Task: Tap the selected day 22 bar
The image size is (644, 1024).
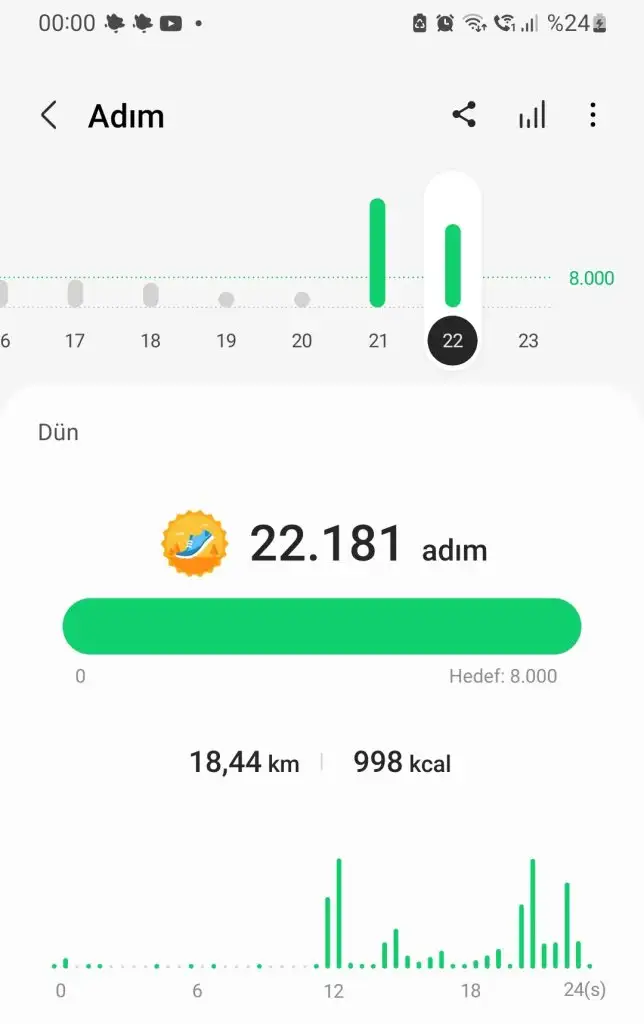Action: click(453, 266)
